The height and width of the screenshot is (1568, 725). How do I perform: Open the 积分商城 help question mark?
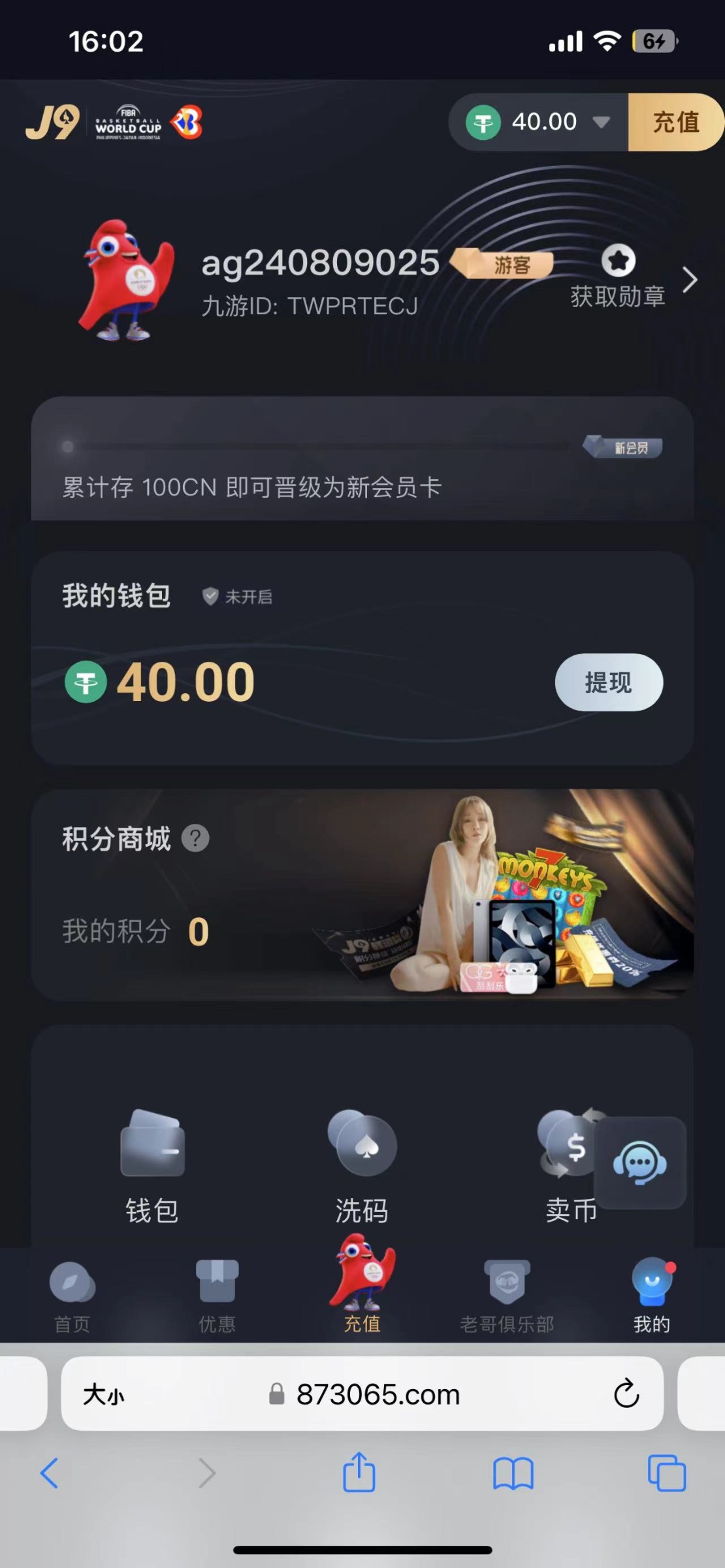coord(195,838)
